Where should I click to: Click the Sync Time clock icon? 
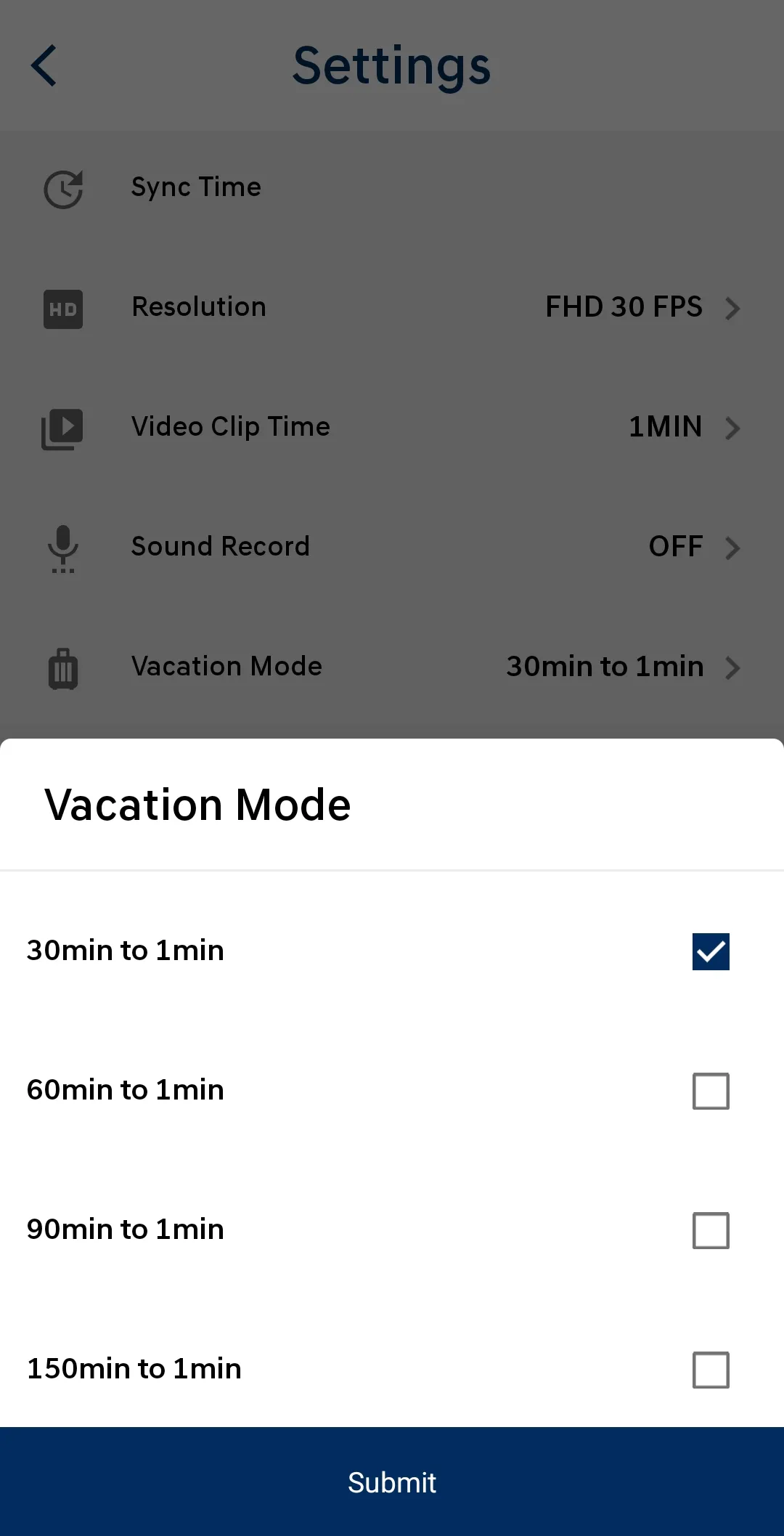[63, 189]
